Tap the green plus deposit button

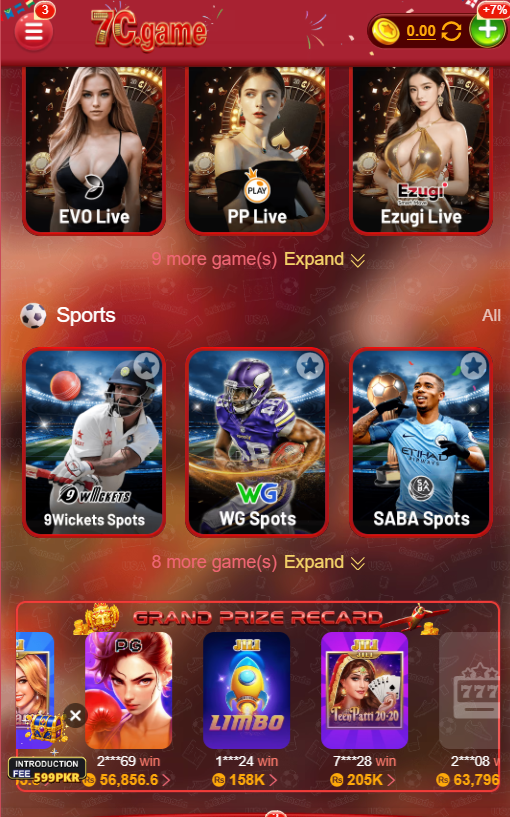[488, 30]
